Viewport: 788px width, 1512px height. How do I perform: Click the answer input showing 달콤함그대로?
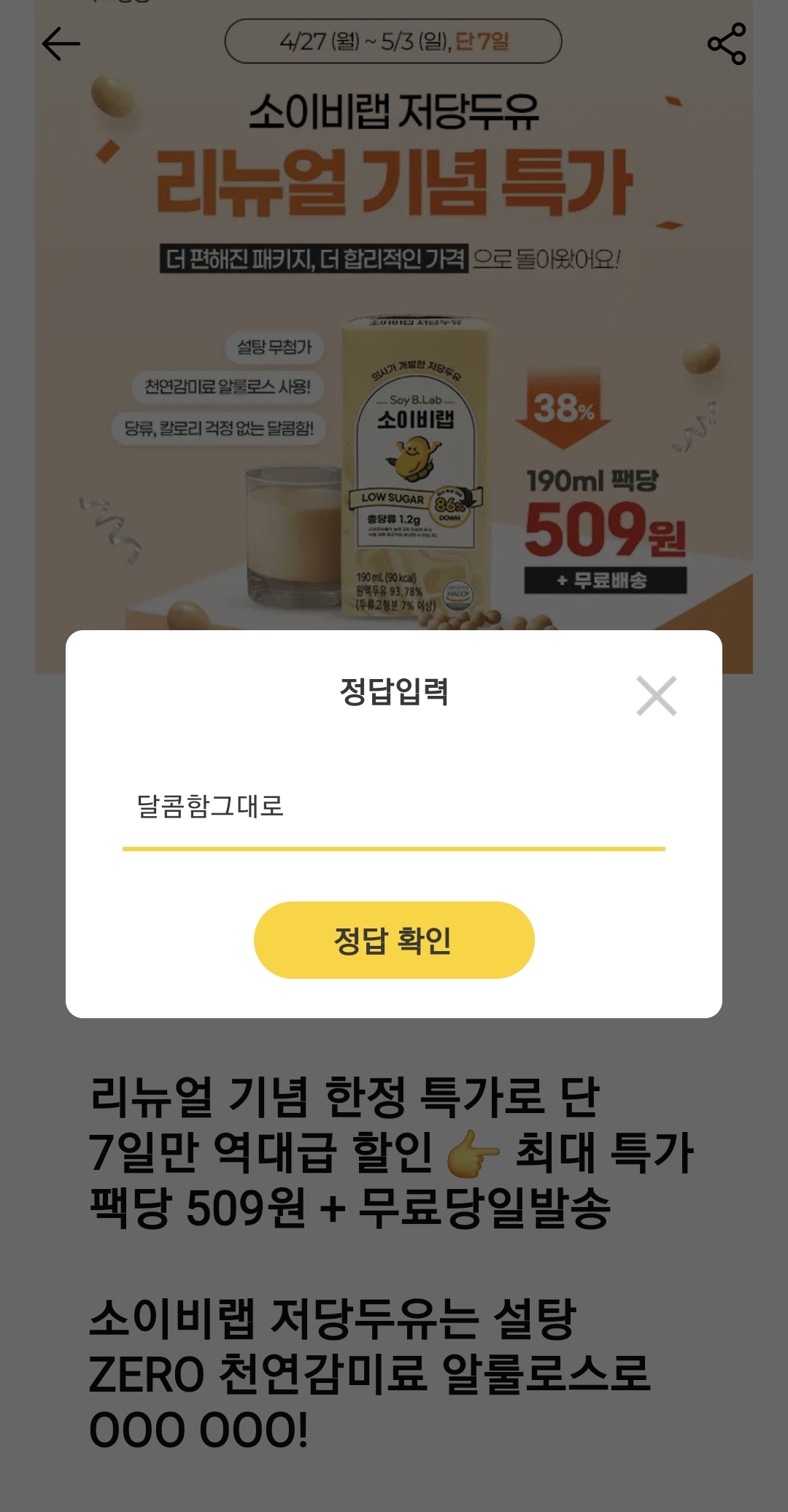394,810
